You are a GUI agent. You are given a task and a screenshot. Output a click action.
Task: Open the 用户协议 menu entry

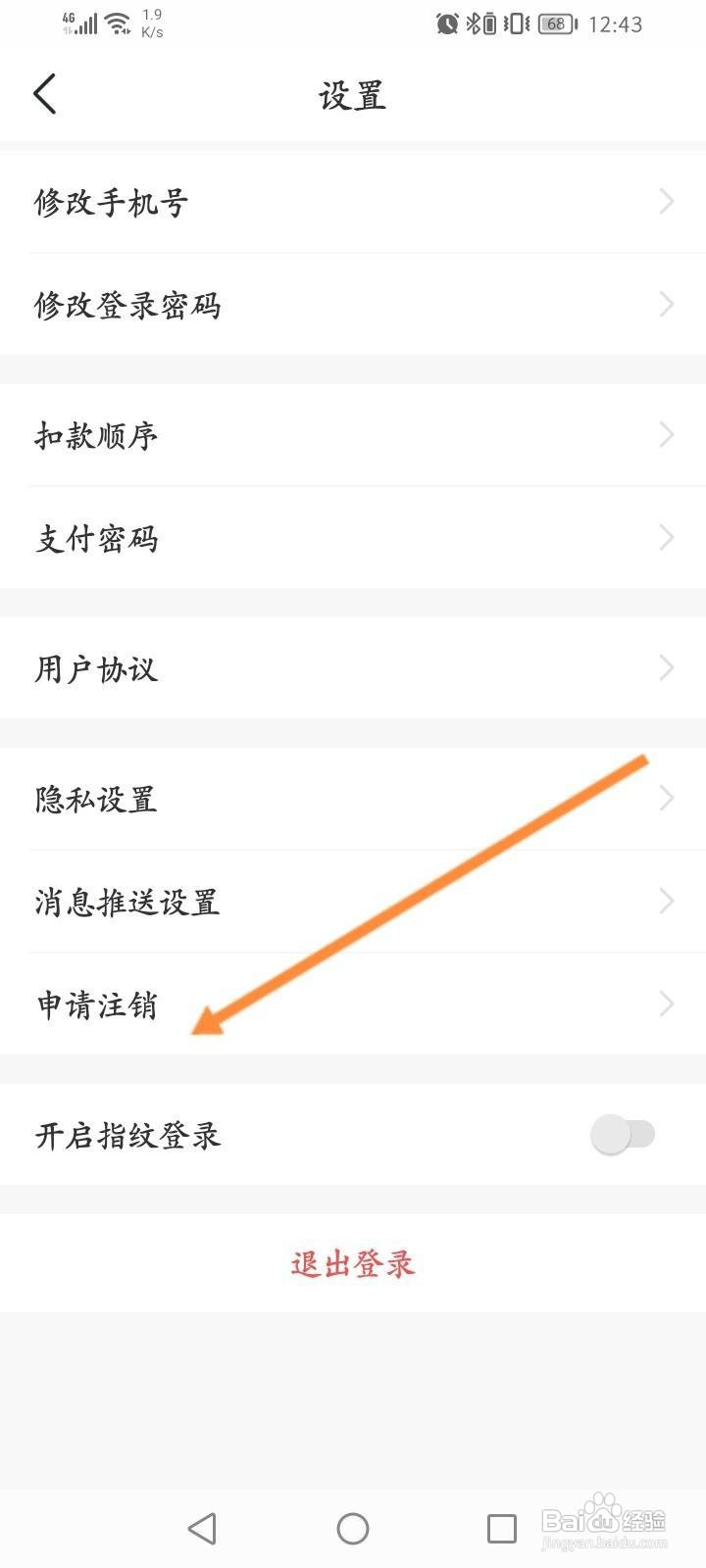coord(353,668)
